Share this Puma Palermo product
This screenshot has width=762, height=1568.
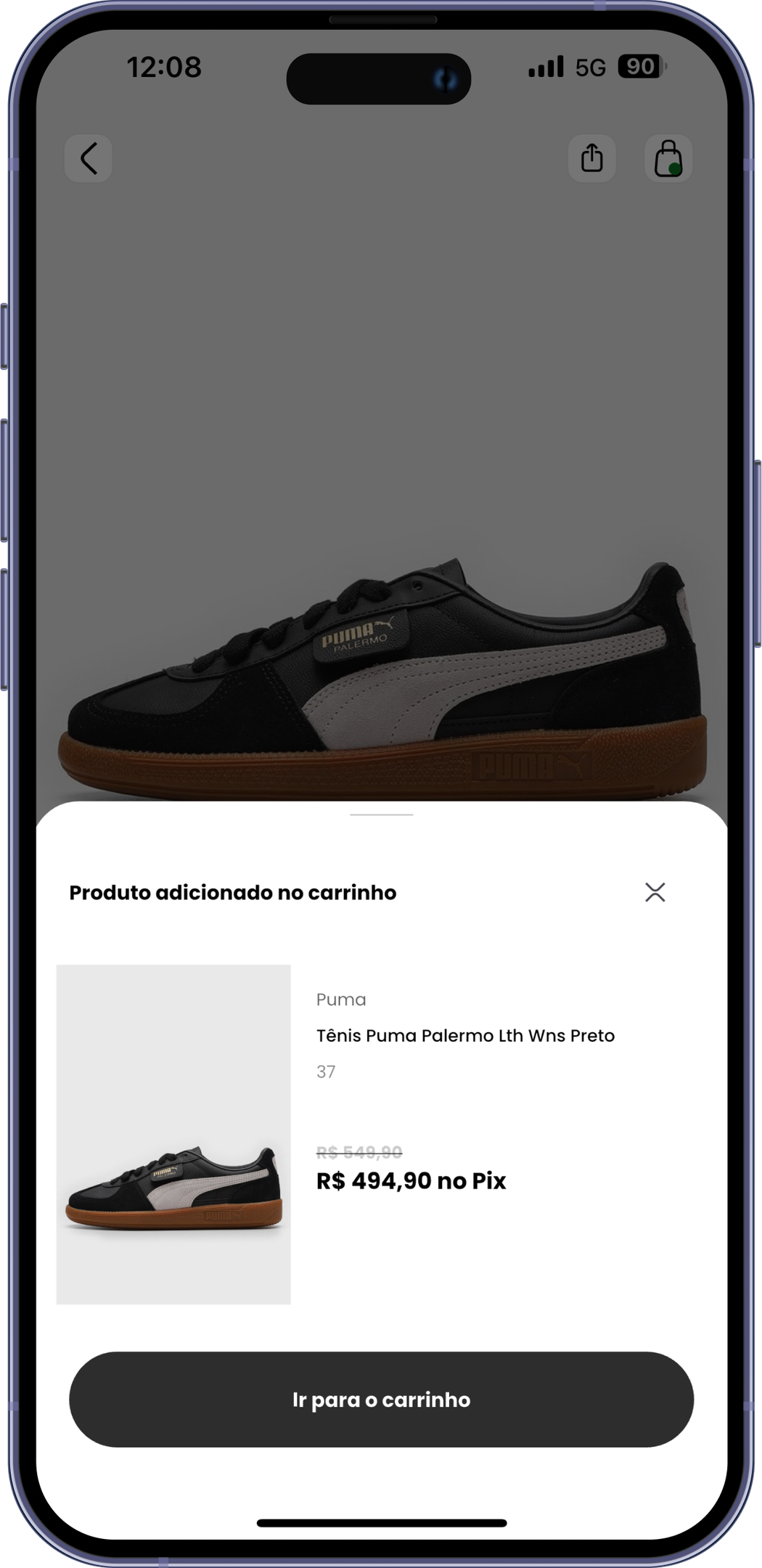[x=591, y=158]
